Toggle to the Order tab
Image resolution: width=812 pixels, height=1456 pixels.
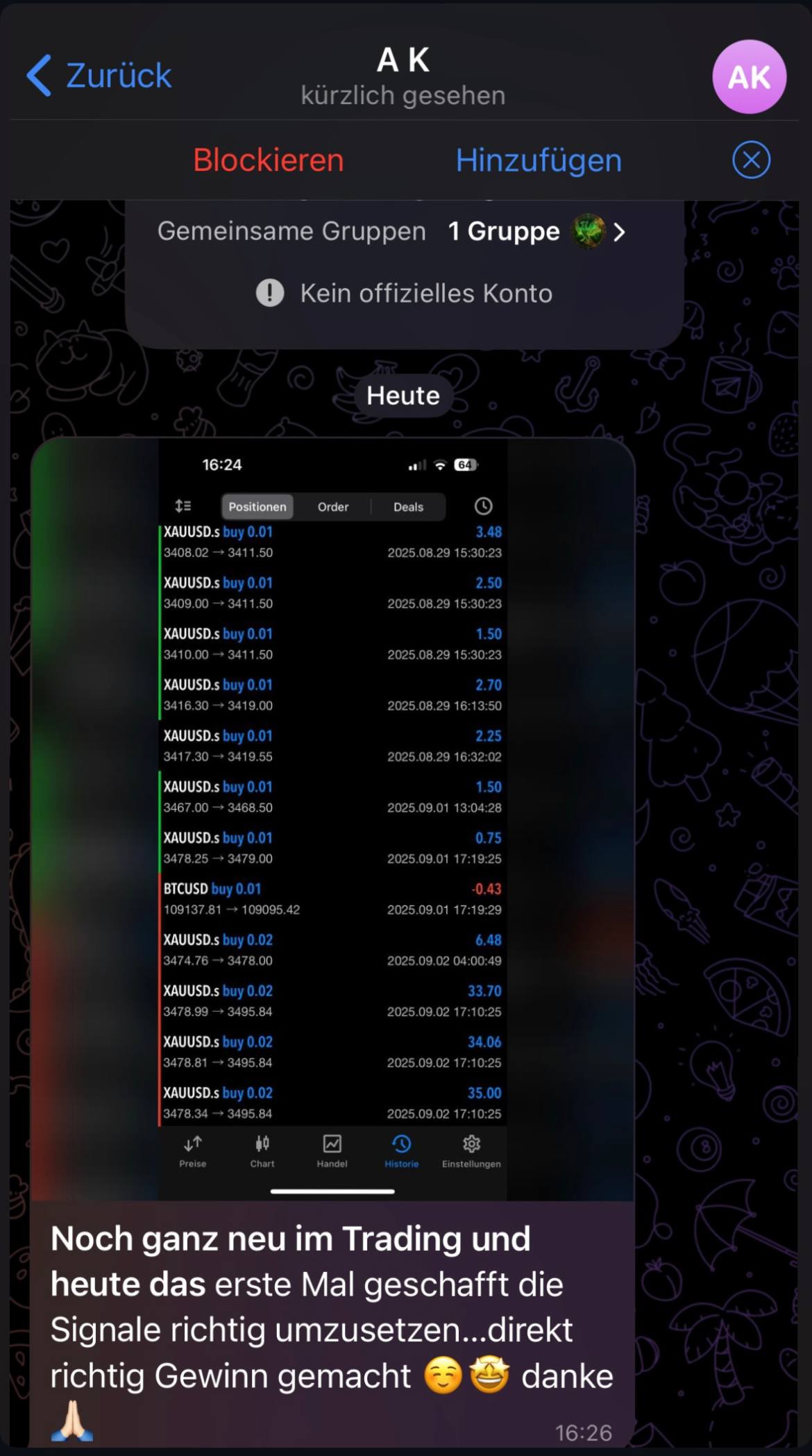click(333, 507)
